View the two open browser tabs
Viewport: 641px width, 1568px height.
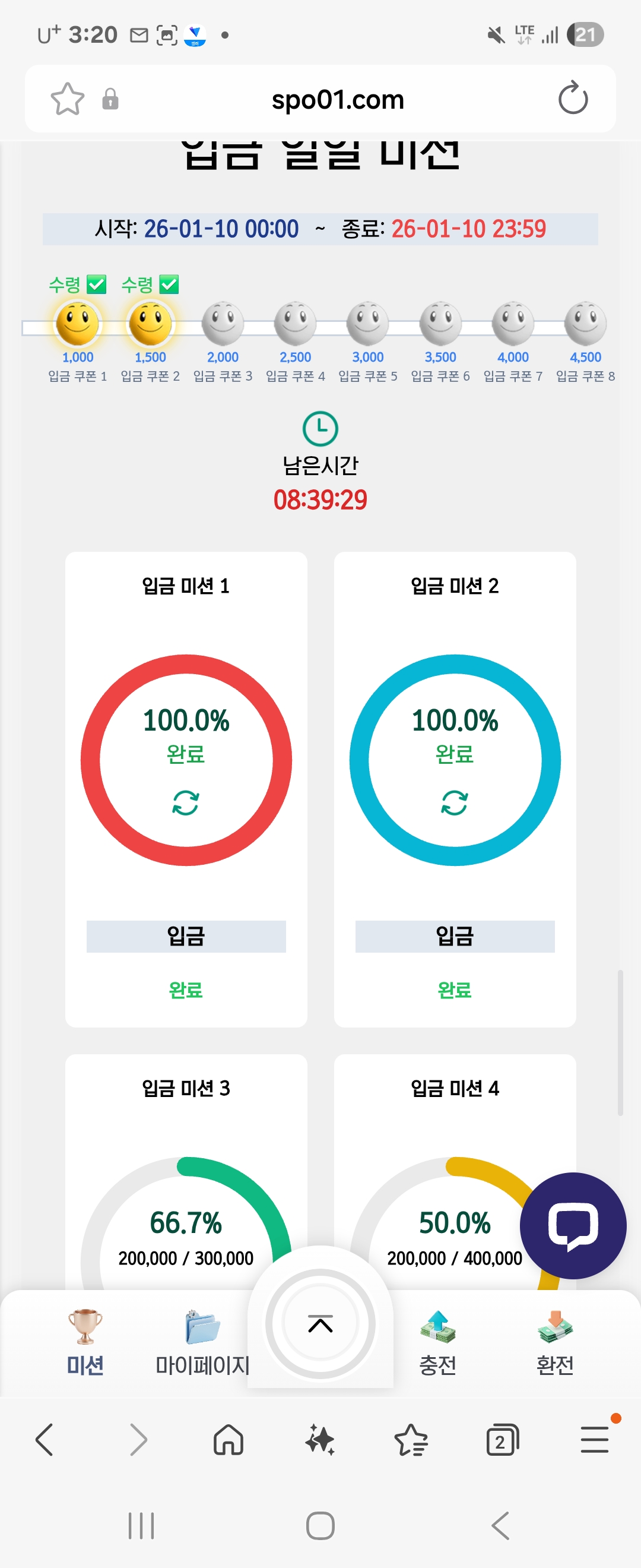point(502,1440)
